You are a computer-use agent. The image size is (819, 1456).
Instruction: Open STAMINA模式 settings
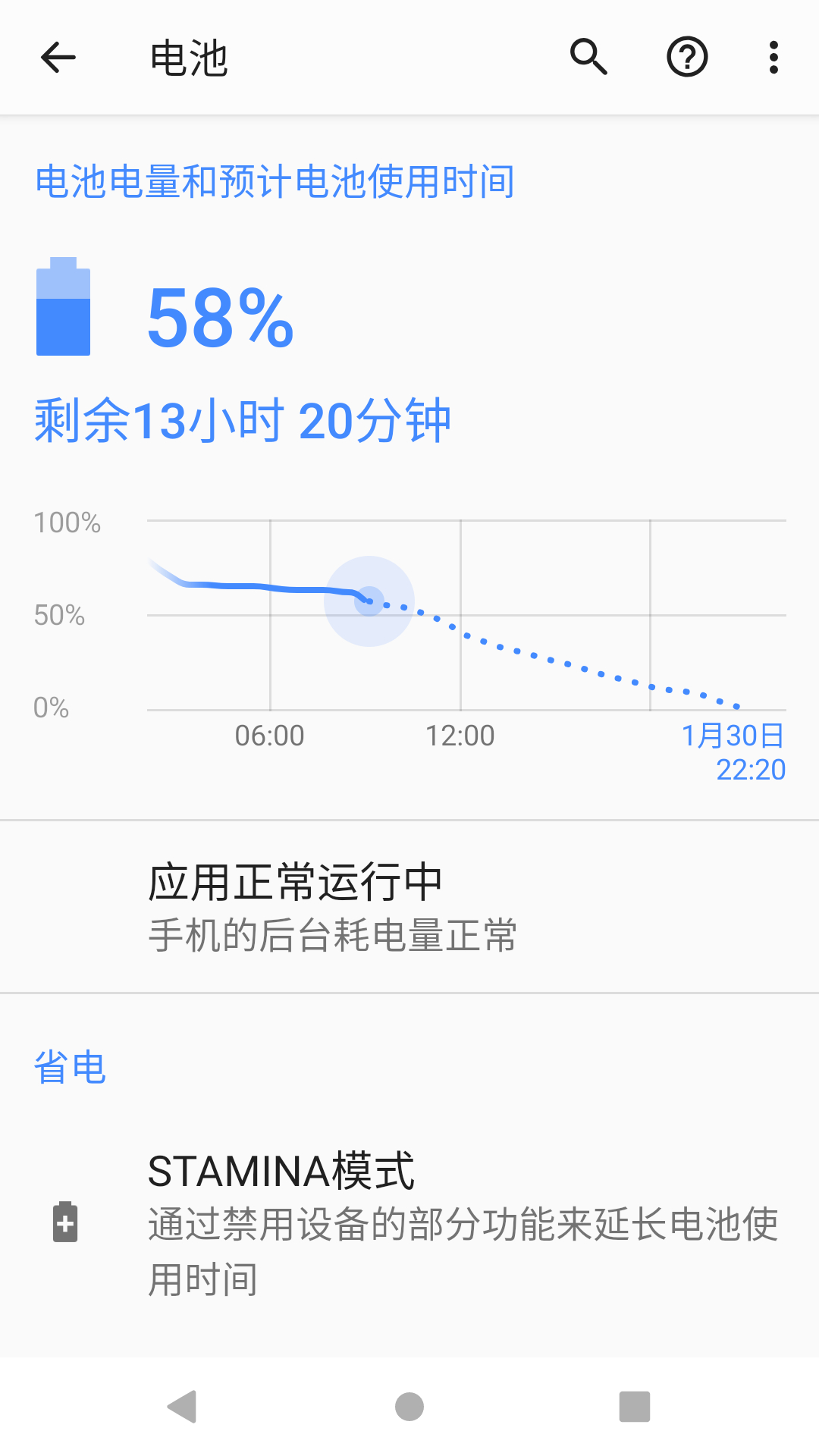coord(409,1222)
